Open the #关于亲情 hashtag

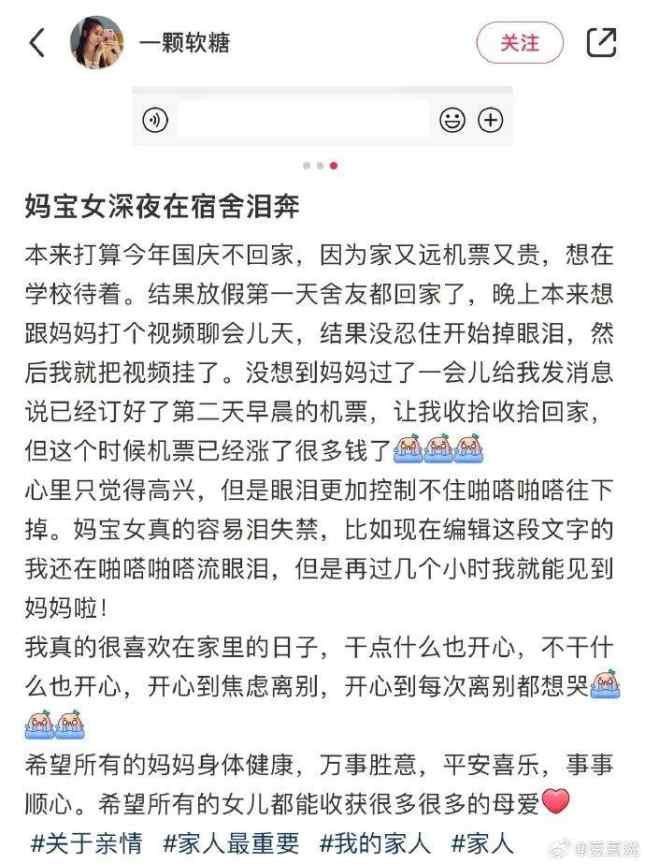pos(86,843)
